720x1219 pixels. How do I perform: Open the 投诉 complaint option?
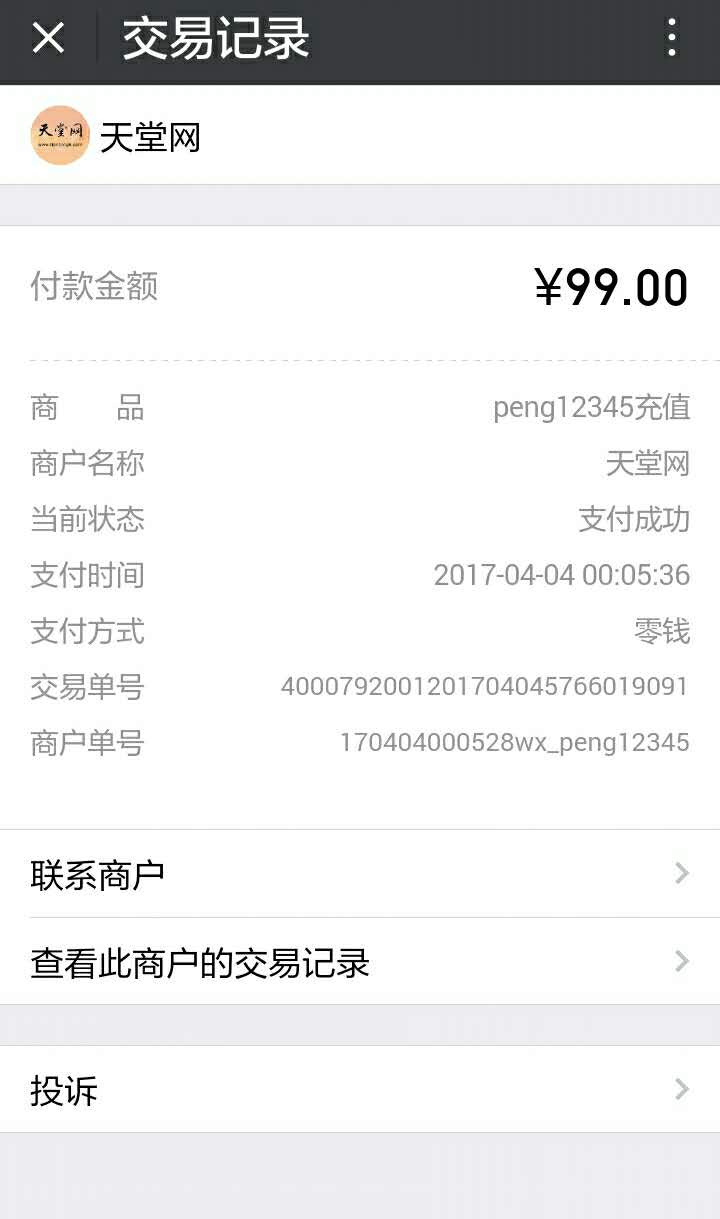tap(360, 1089)
